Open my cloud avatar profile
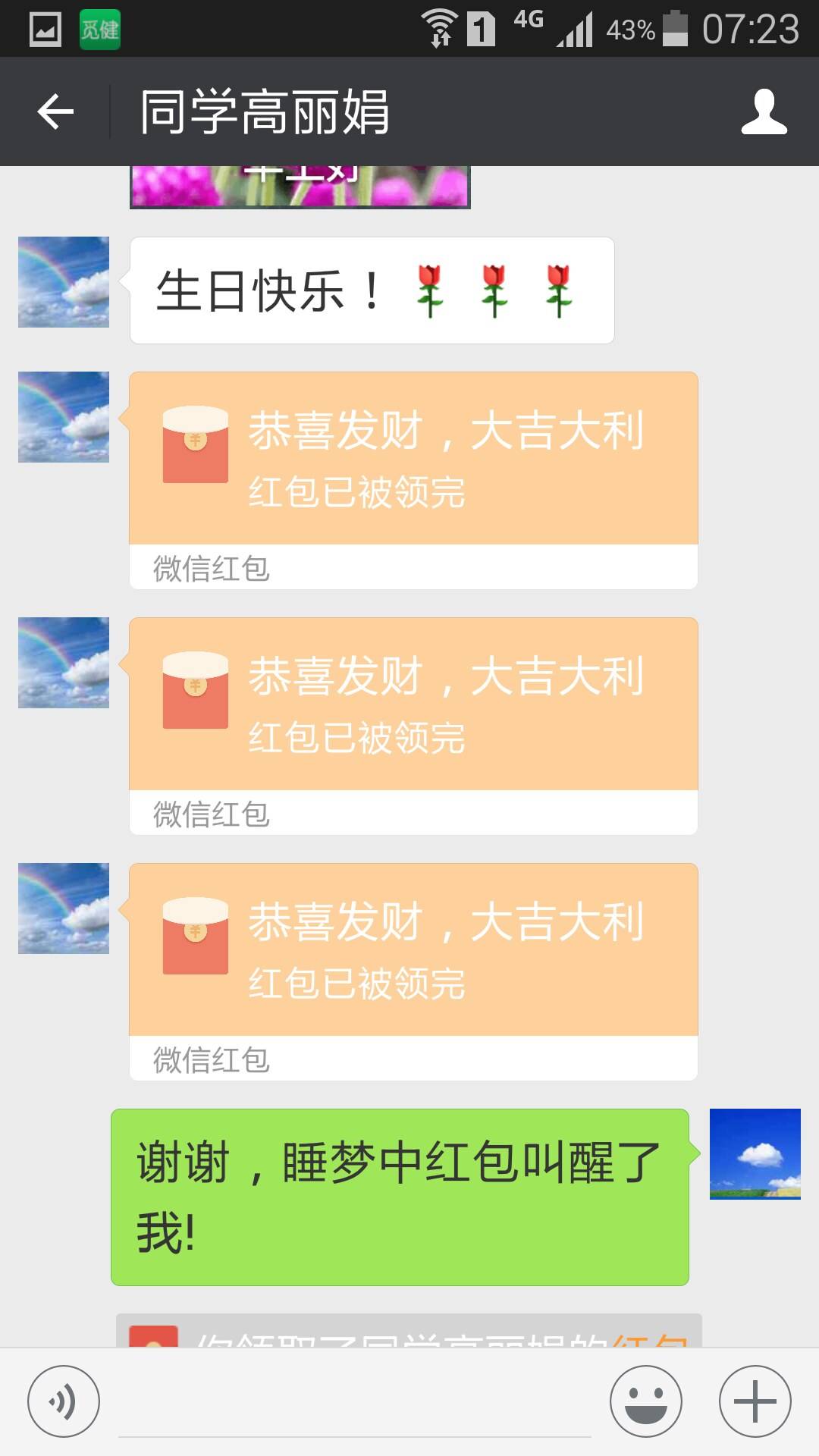 point(755,1153)
